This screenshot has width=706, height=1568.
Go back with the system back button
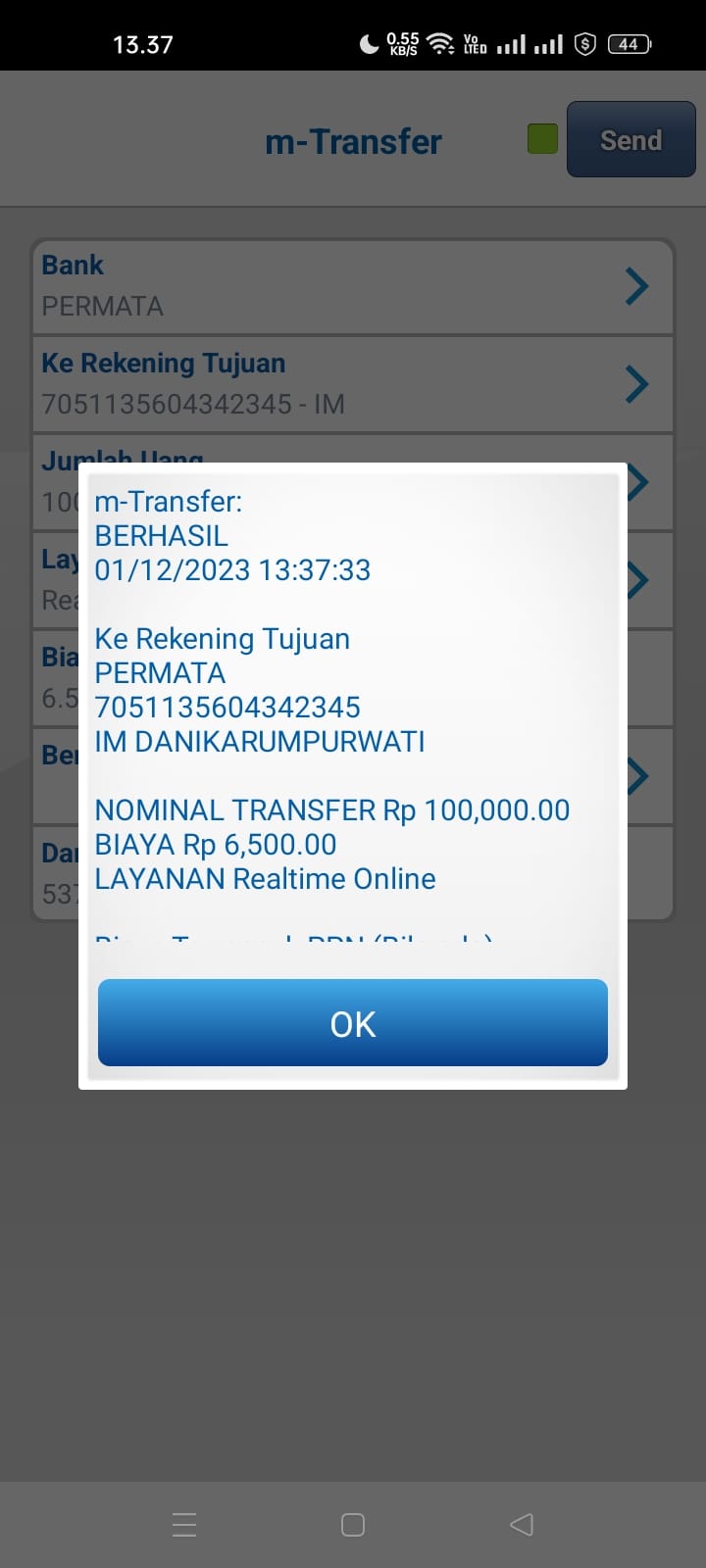pos(522,1524)
